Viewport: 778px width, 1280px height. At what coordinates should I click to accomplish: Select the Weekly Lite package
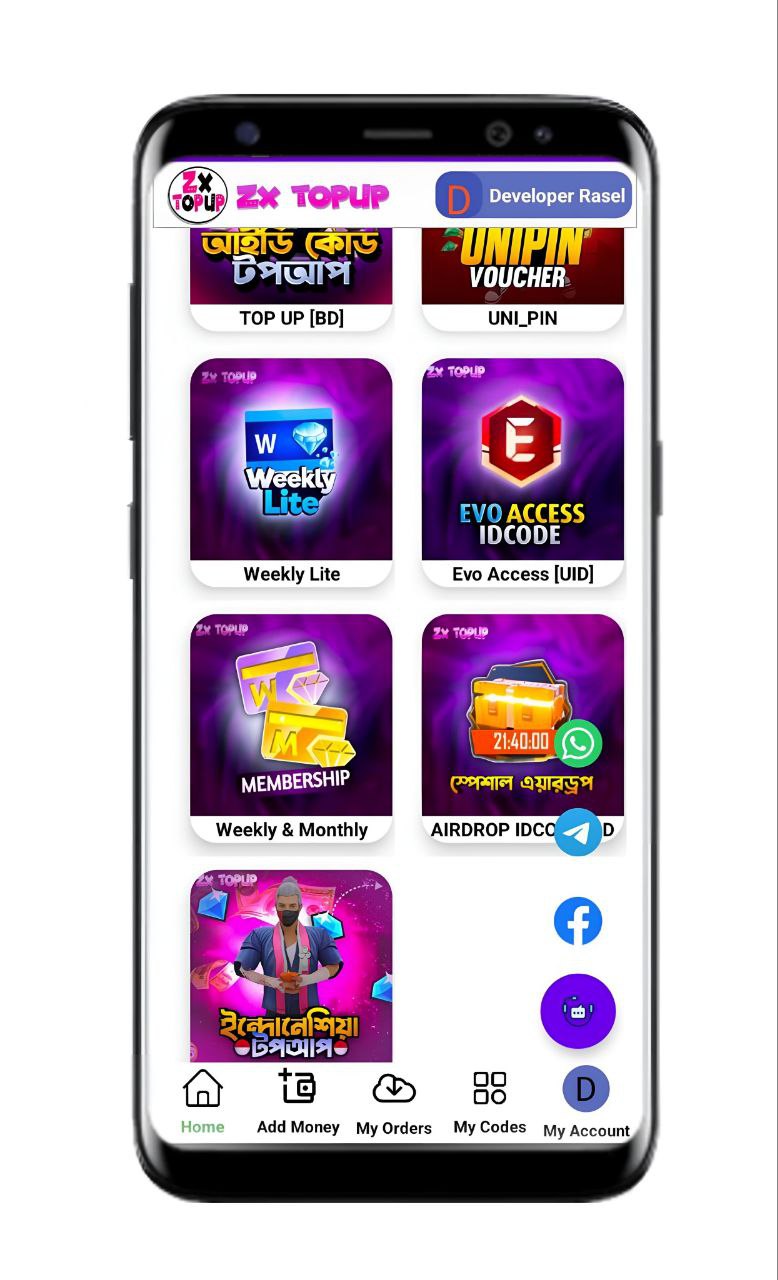click(x=291, y=473)
